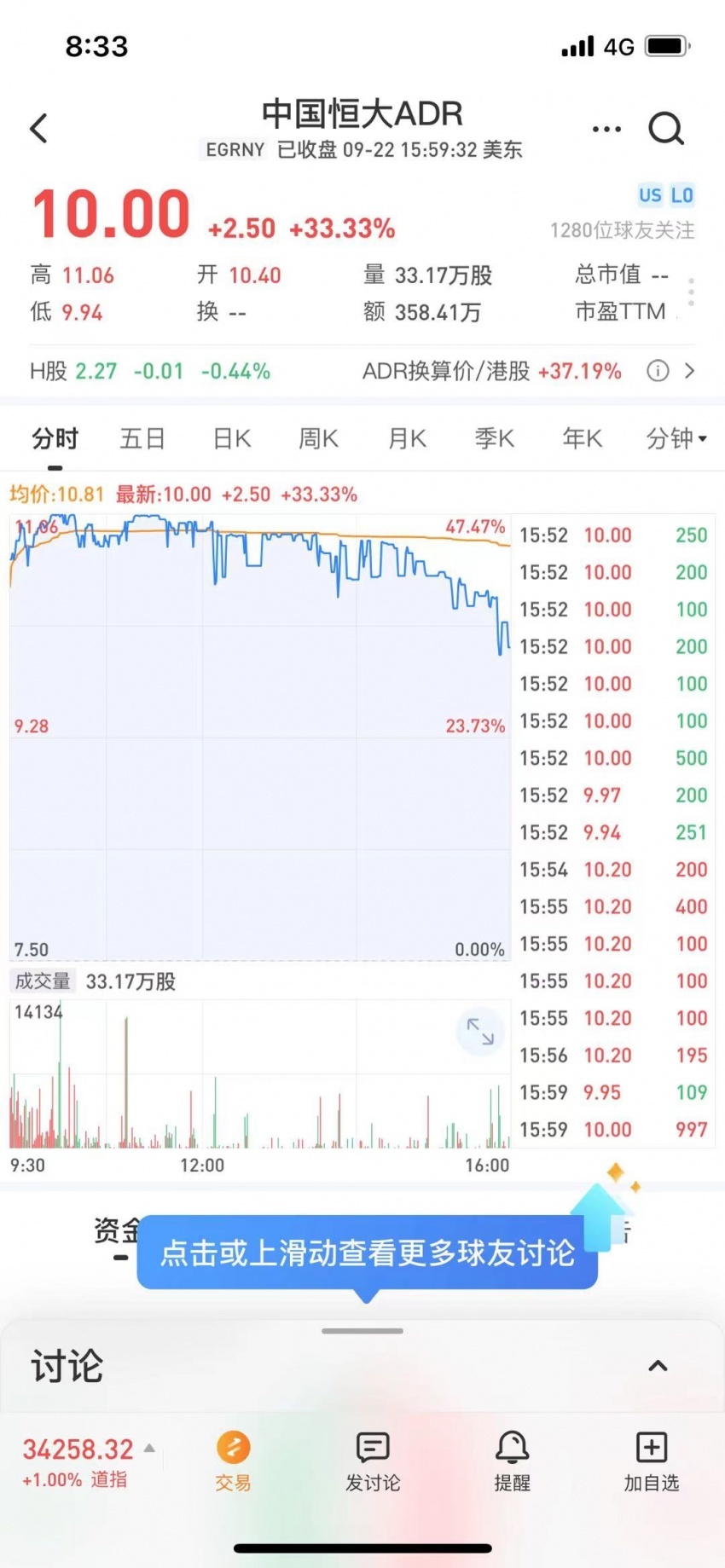Screen dimensions: 725x1568
Task: Open 分钟 interval dropdown
Action: tap(676, 438)
